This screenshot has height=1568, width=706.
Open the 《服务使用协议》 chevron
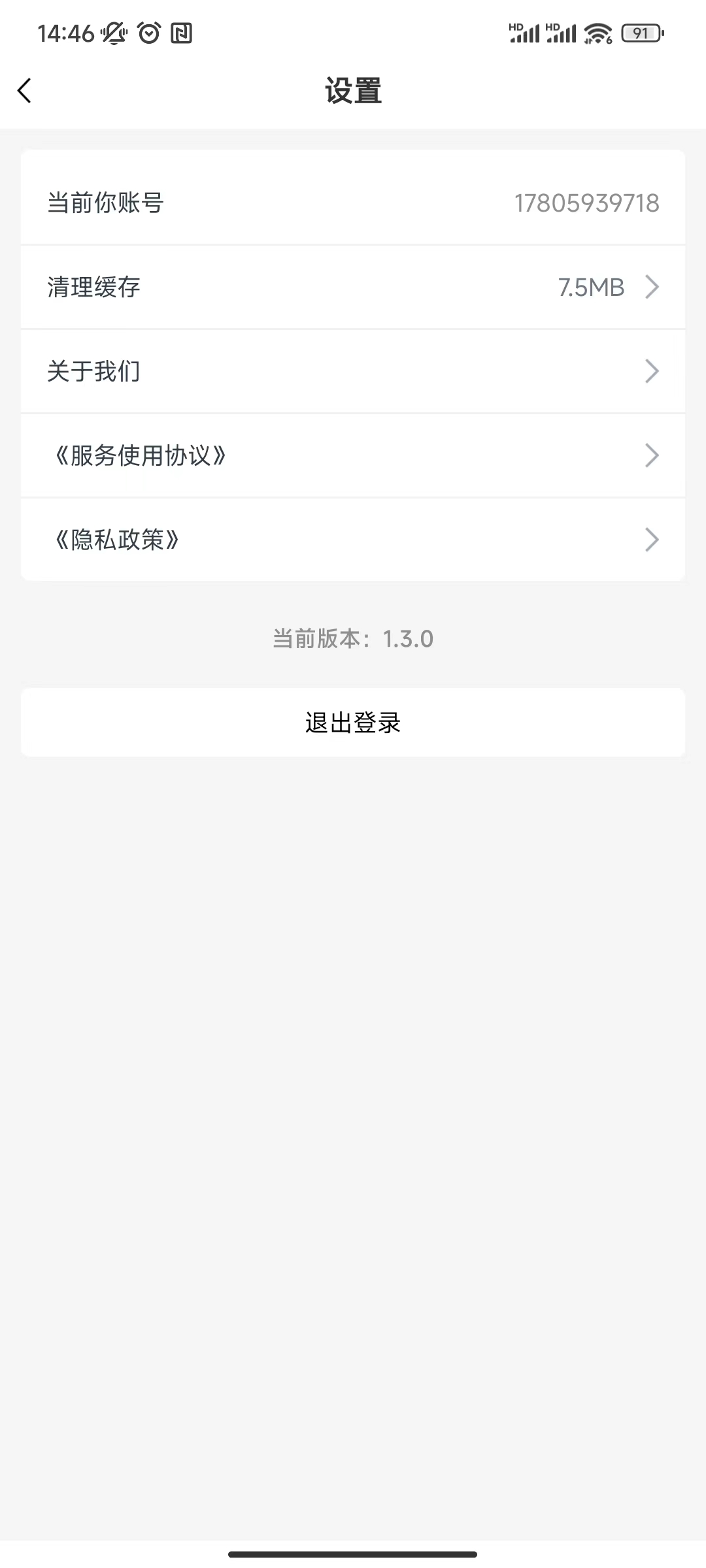click(x=652, y=455)
